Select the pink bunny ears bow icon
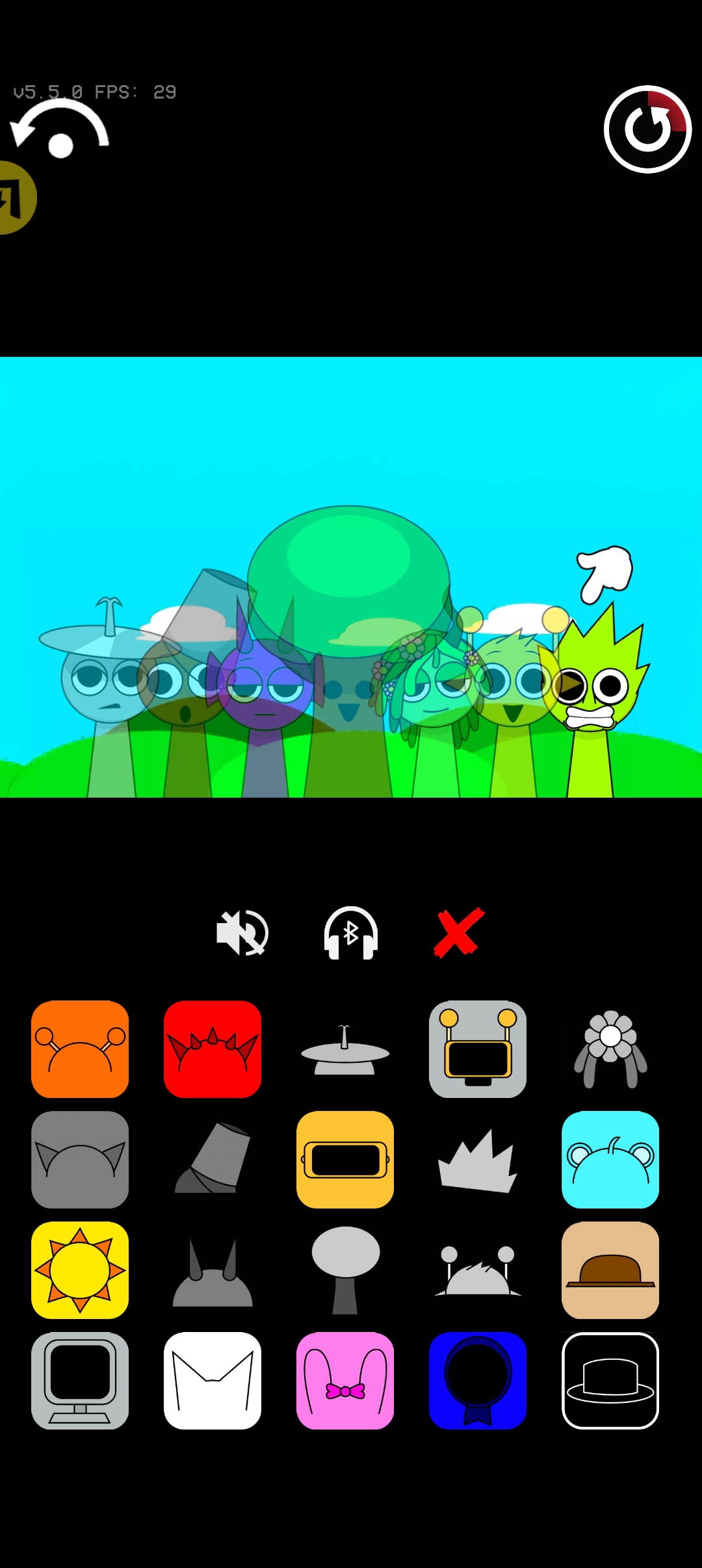 pos(345,1381)
